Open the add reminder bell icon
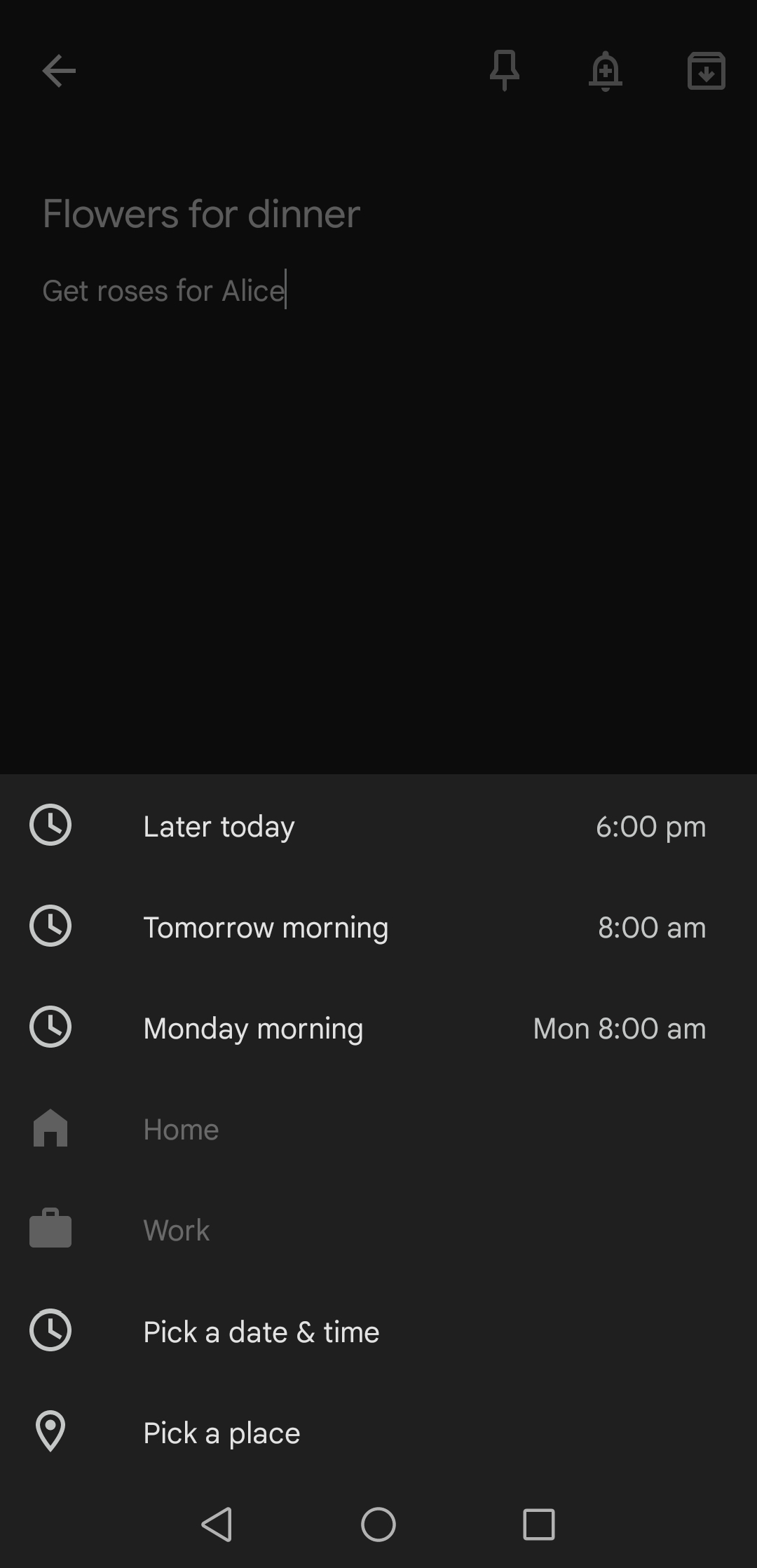The width and height of the screenshot is (757, 1568). (x=606, y=70)
